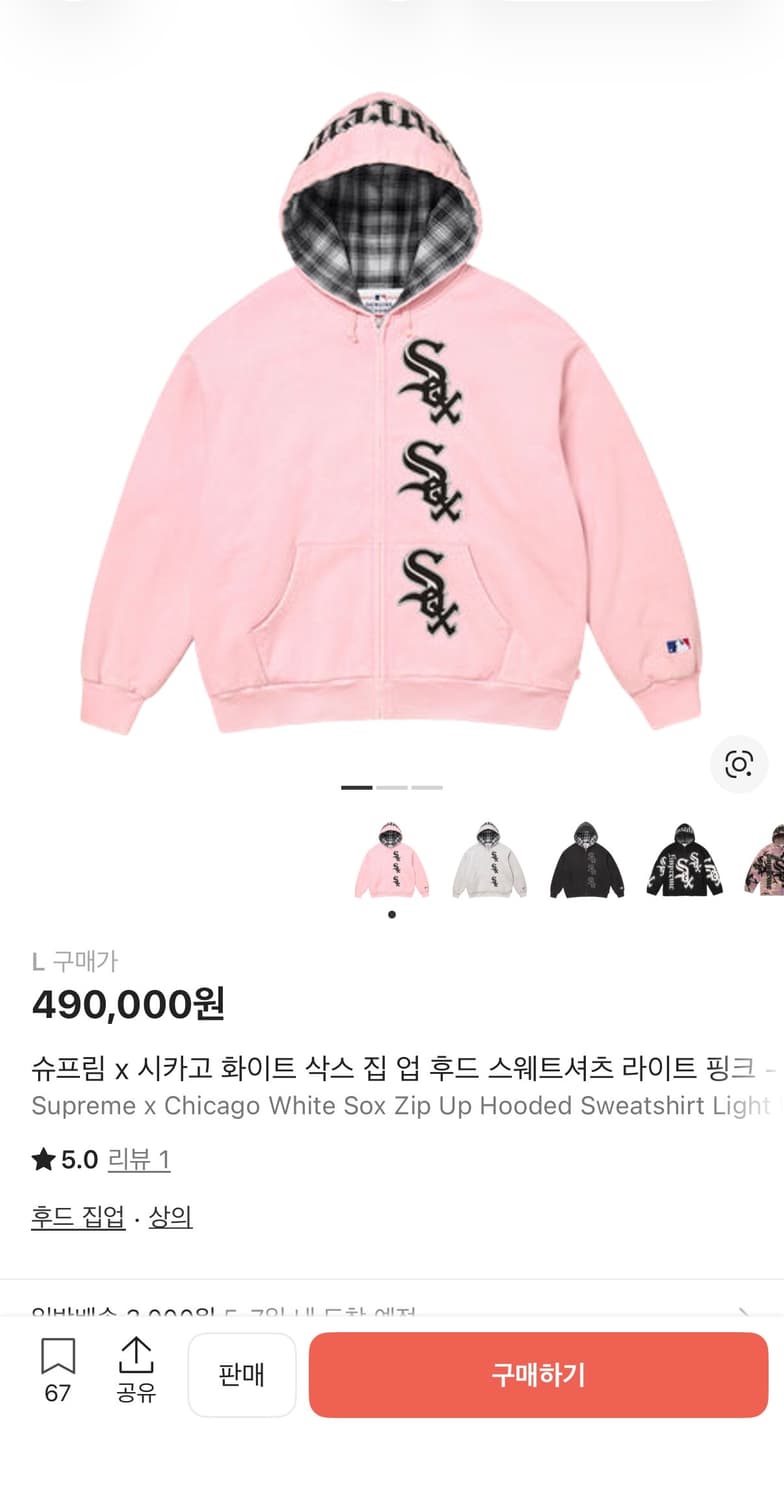Tap the image search lens icon
The image size is (784, 1500).
[739, 763]
